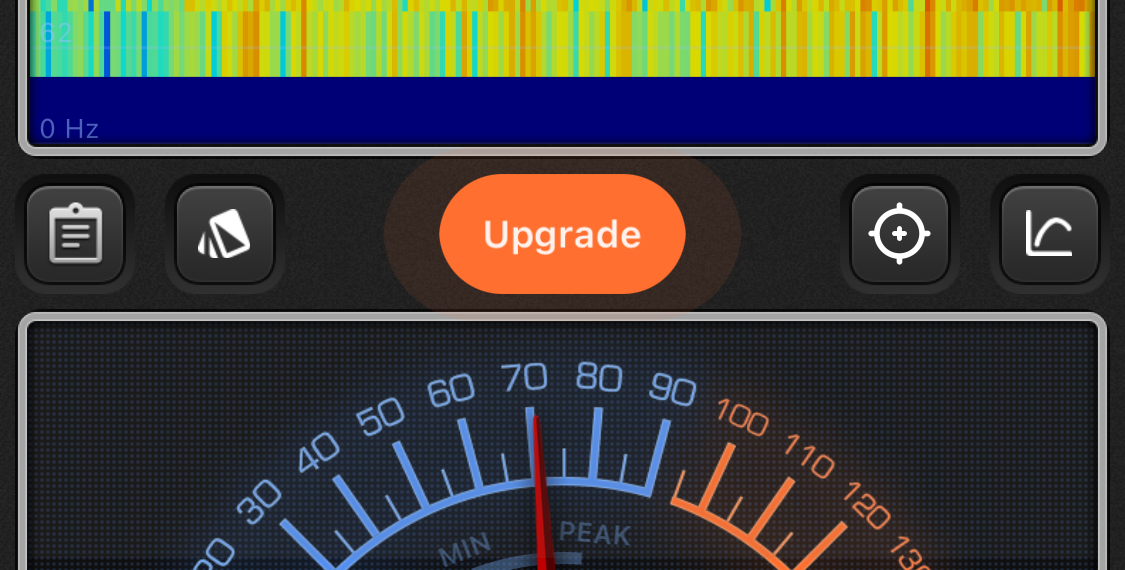The image size is (1125, 570).
Task: Tap the orange Upgrade button
Action: (x=562, y=234)
